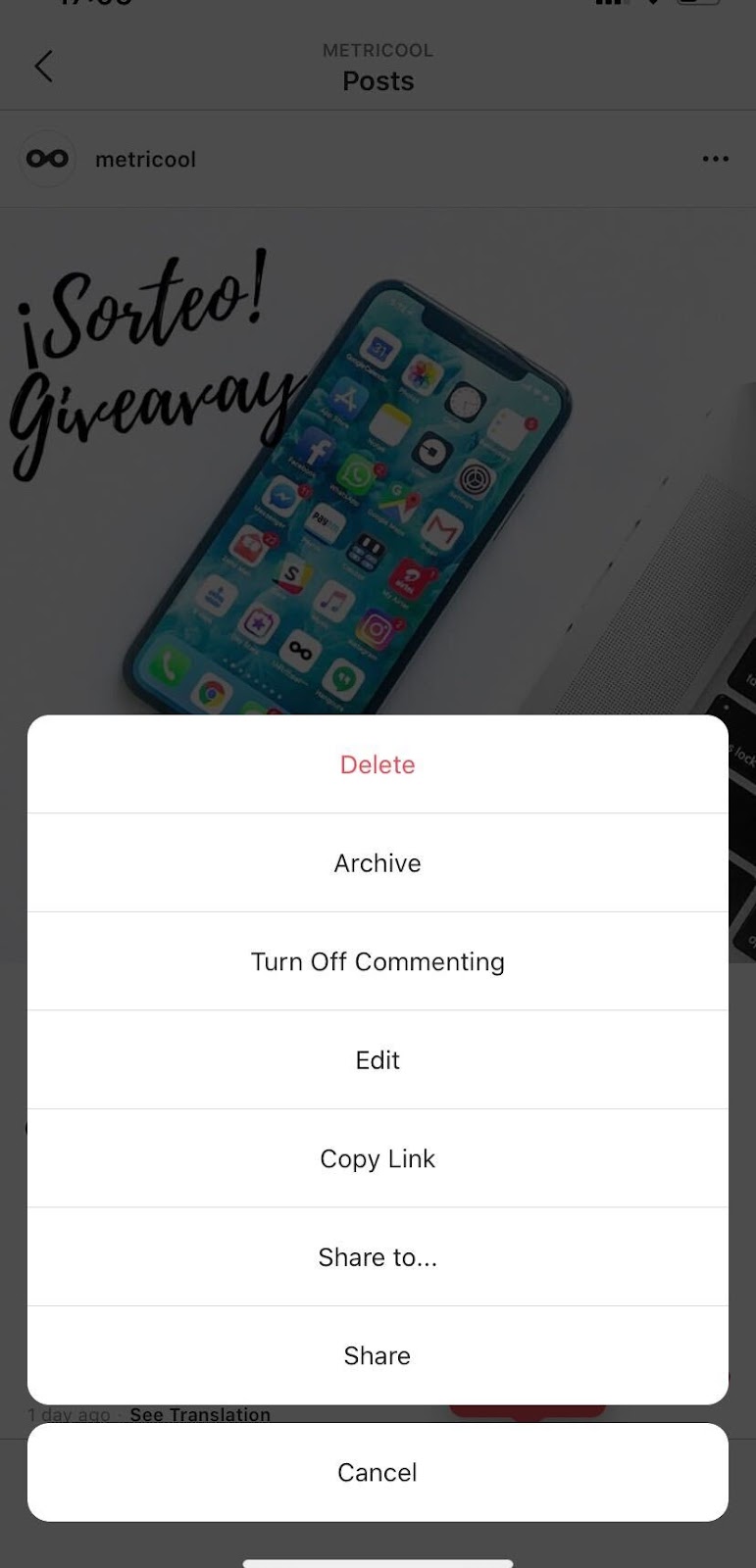
Task: Tap the Share option
Action: point(378,1355)
